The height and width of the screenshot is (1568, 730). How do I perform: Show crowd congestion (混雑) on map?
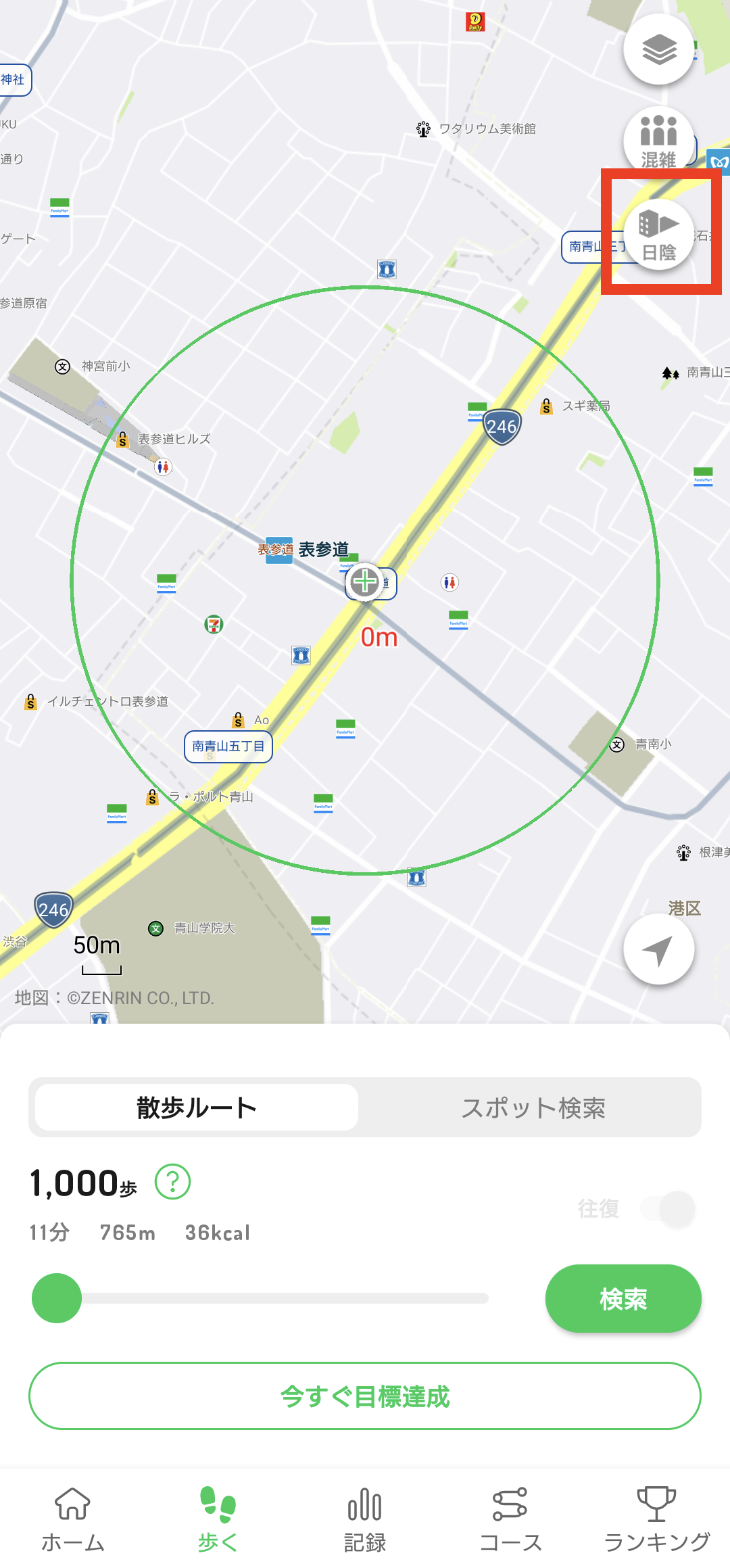click(x=658, y=141)
